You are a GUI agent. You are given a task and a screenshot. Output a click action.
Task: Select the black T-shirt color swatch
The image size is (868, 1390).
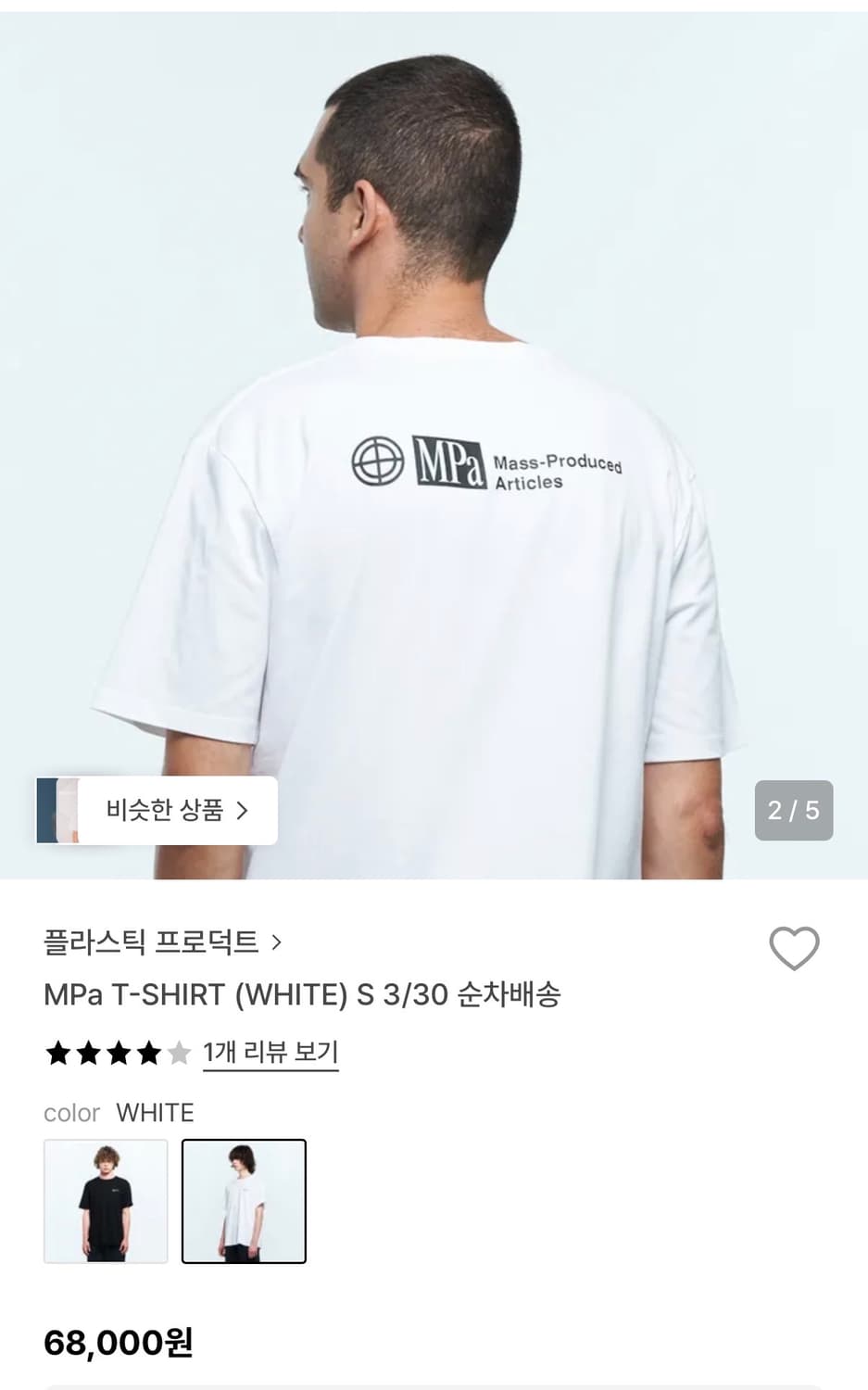(105, 1200)
